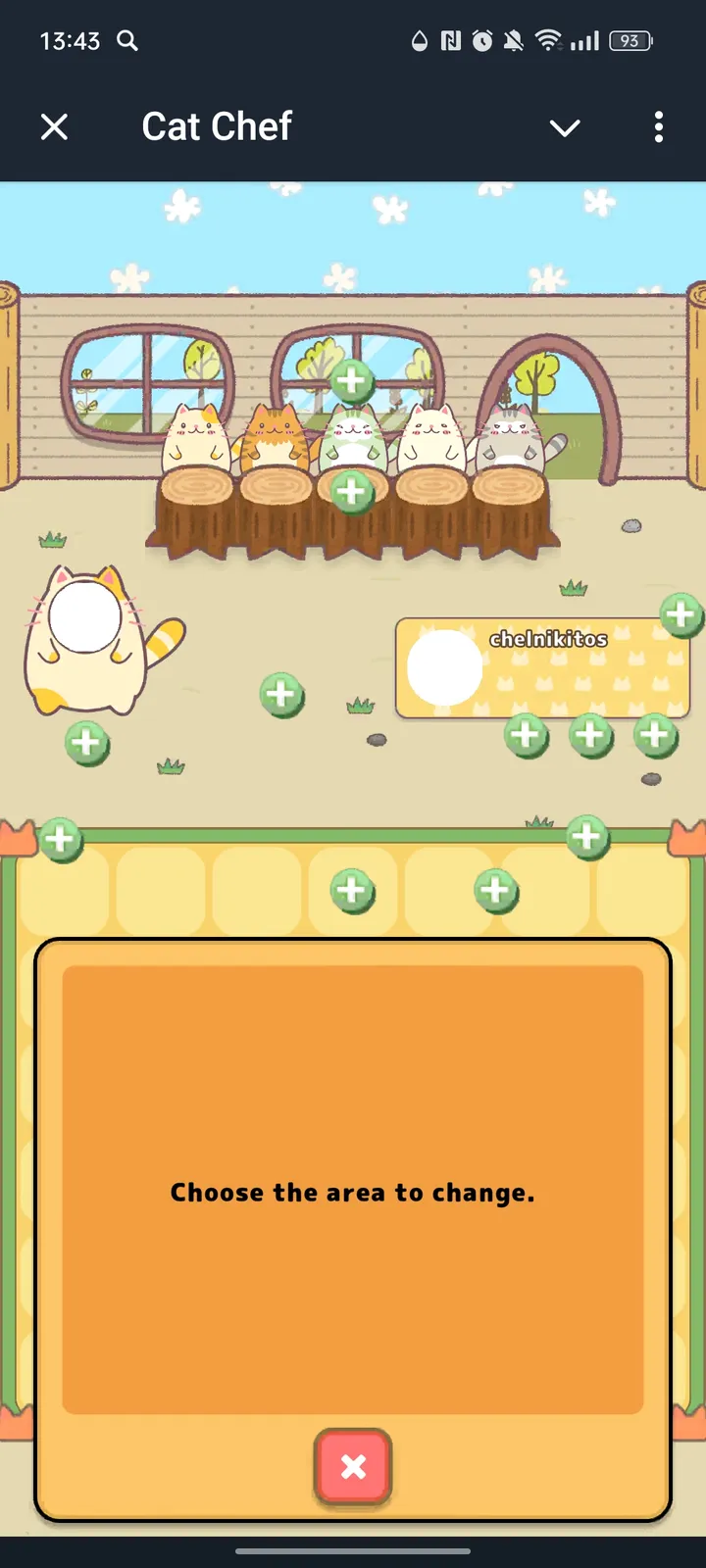Close the Choose the area dialog
The height and width of the screenshot is (1568, 706).
click(x=353, y=1466)
